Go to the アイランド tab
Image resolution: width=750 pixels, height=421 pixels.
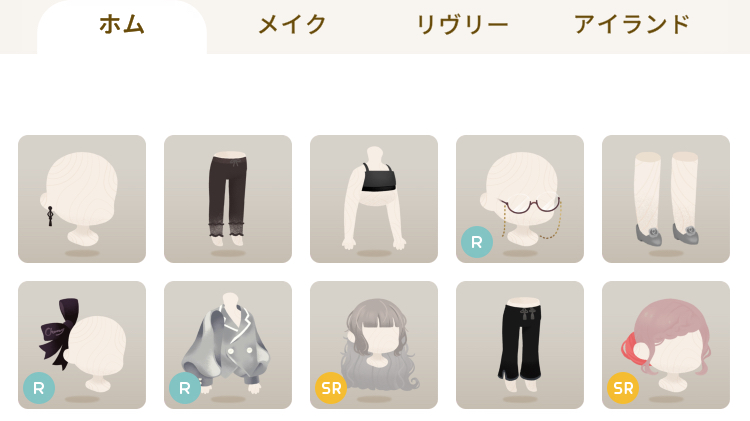632,25
